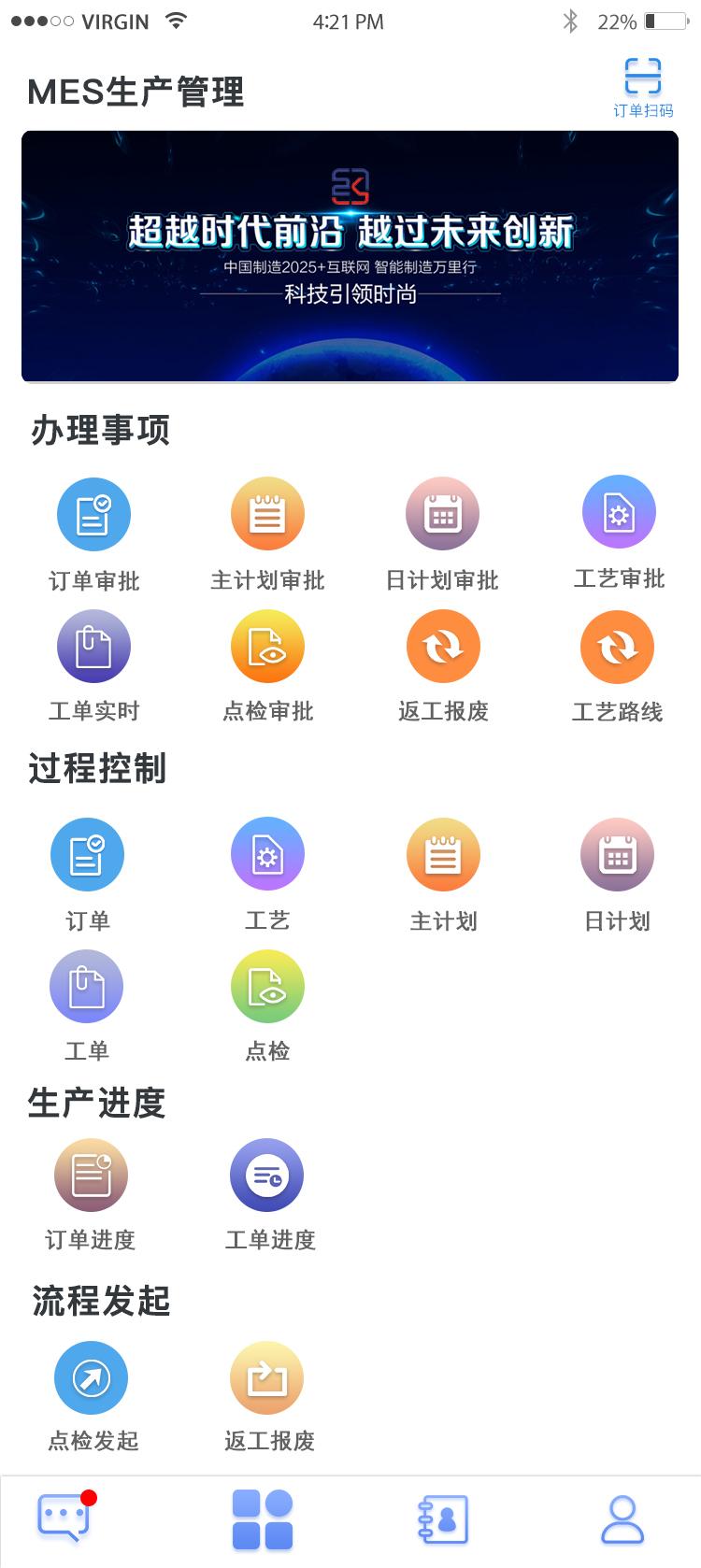Open 主计划审批 master plan approval
701x1568 pixels.
click(267, 513)
